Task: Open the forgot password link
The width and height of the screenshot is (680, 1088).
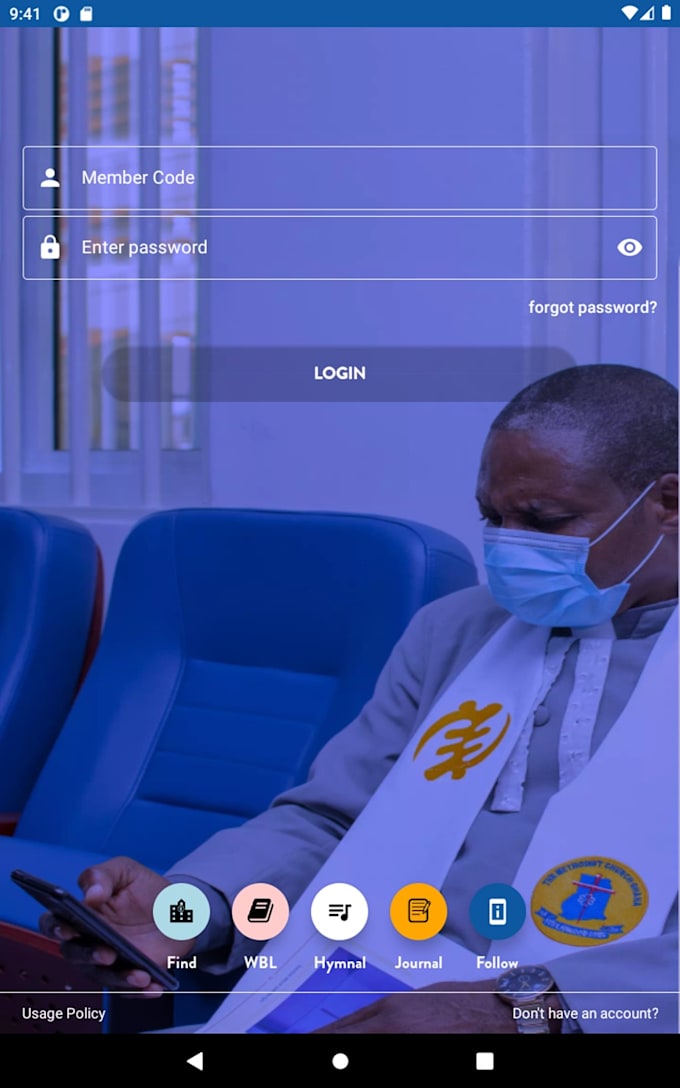Action: click(x=592, y=308)
